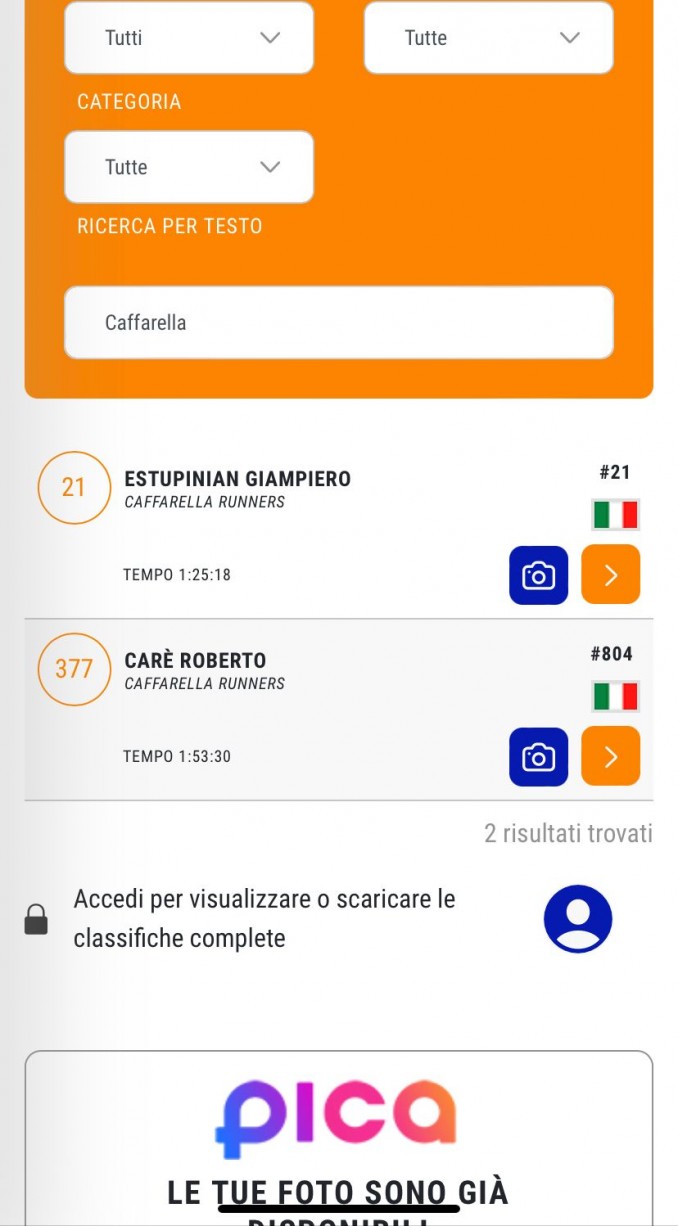Tap the blue profile login icon
The height and width of the screenshot is (1226, 678).
578,919
